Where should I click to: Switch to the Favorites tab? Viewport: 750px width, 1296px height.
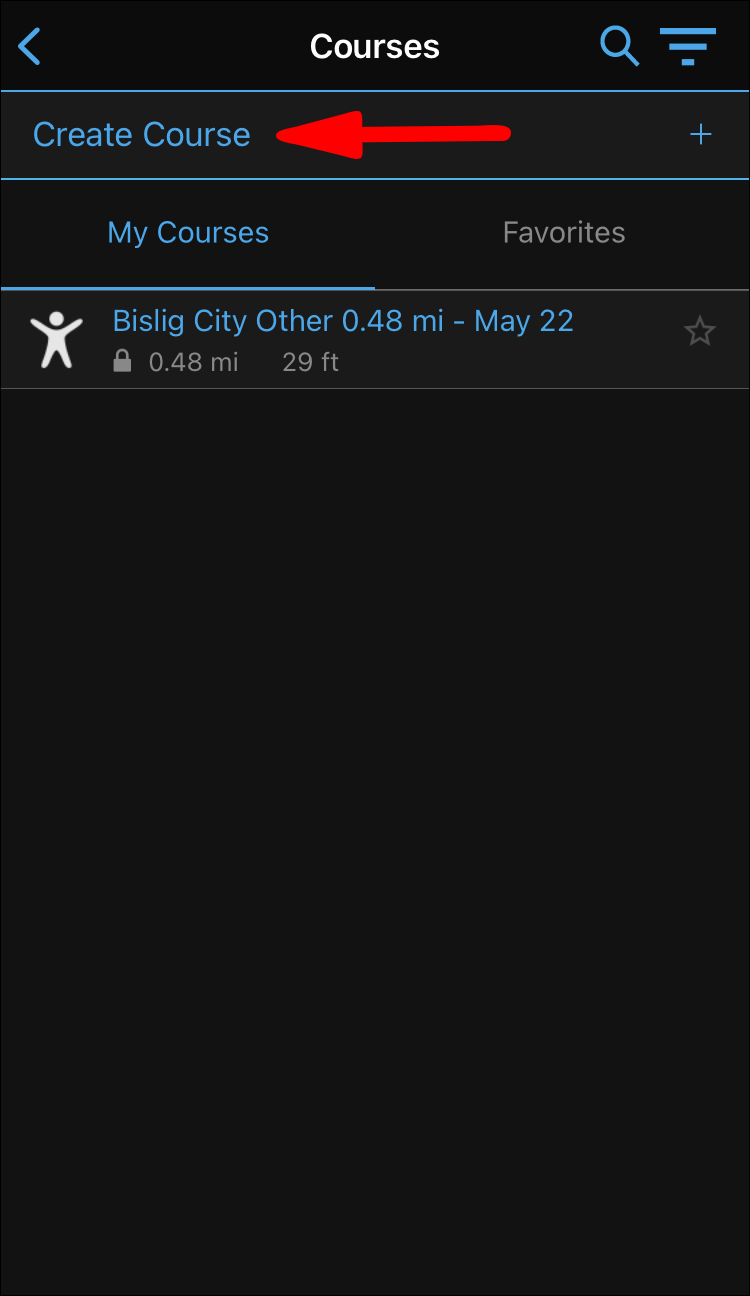click(x=564, y=233)
